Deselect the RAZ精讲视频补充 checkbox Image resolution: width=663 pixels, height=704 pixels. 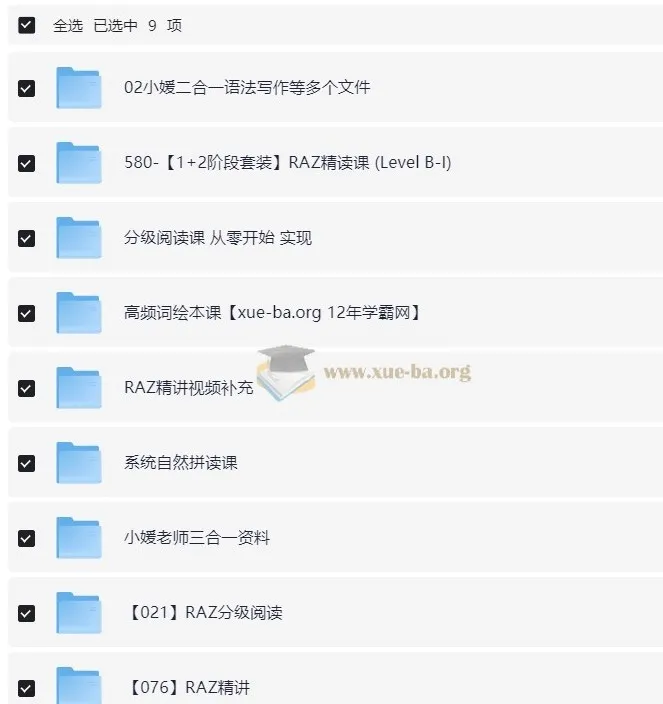coord(27,388)
